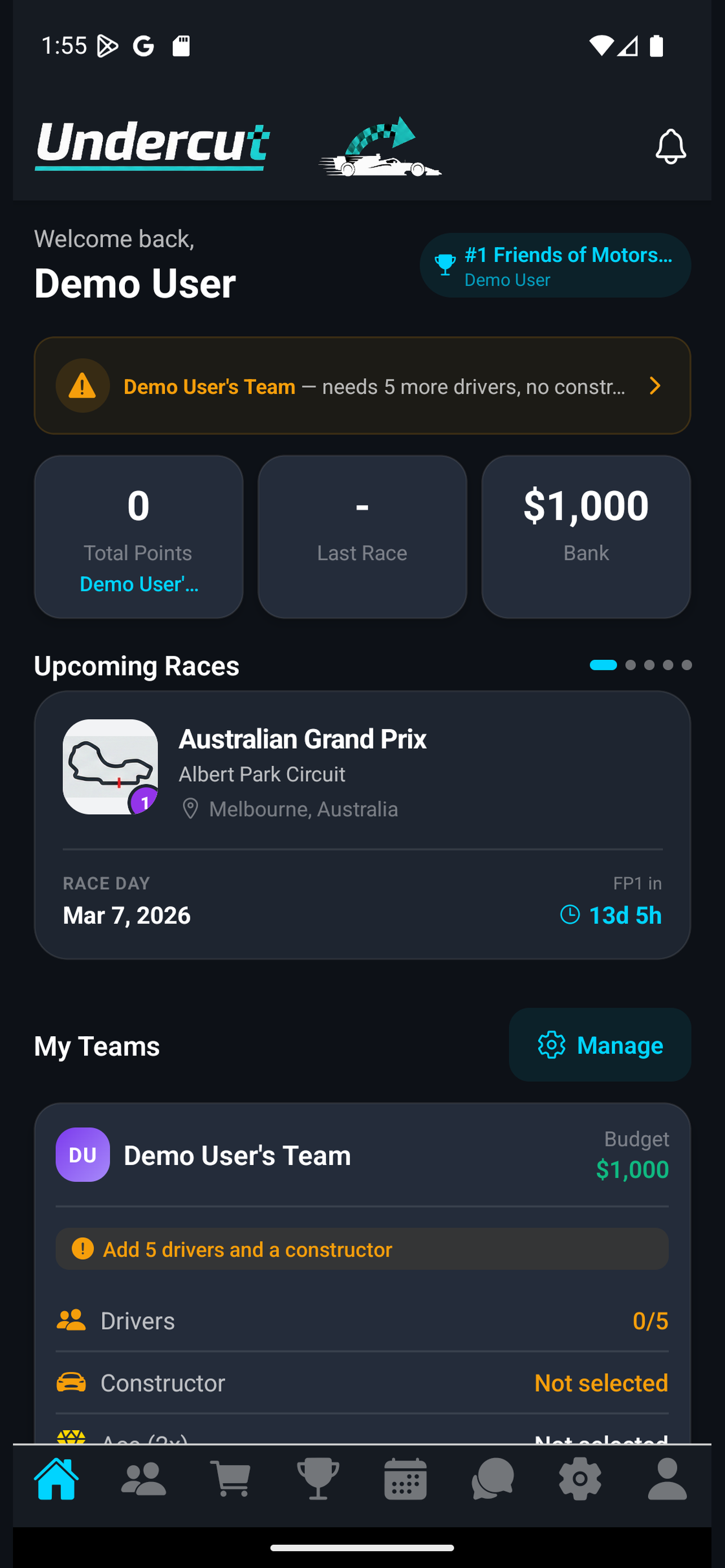Tap Add 5 drivers and a constructor

361,1249
